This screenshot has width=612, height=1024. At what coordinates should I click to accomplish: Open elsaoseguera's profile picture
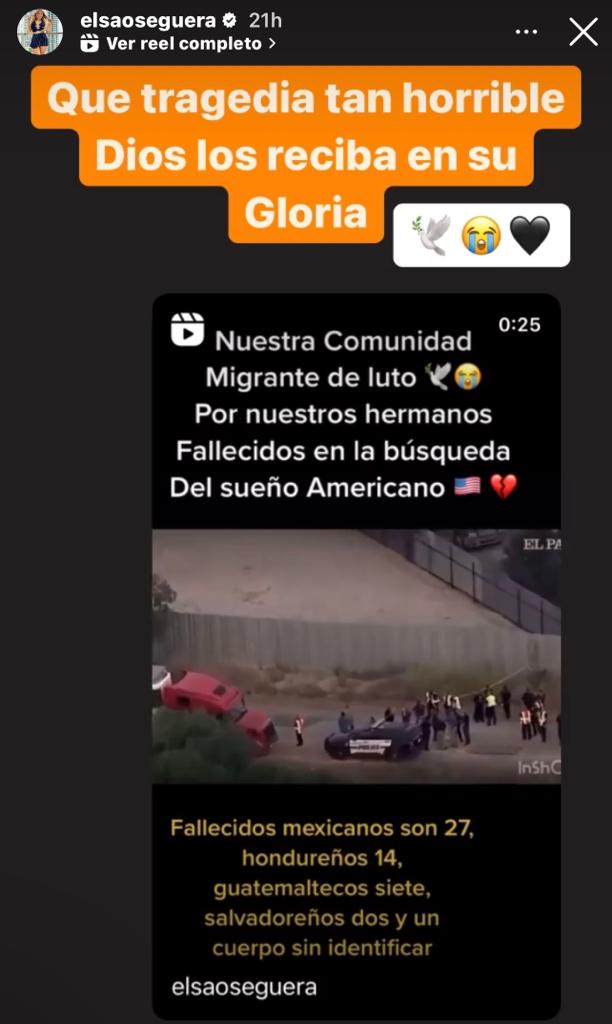[40, 32]
